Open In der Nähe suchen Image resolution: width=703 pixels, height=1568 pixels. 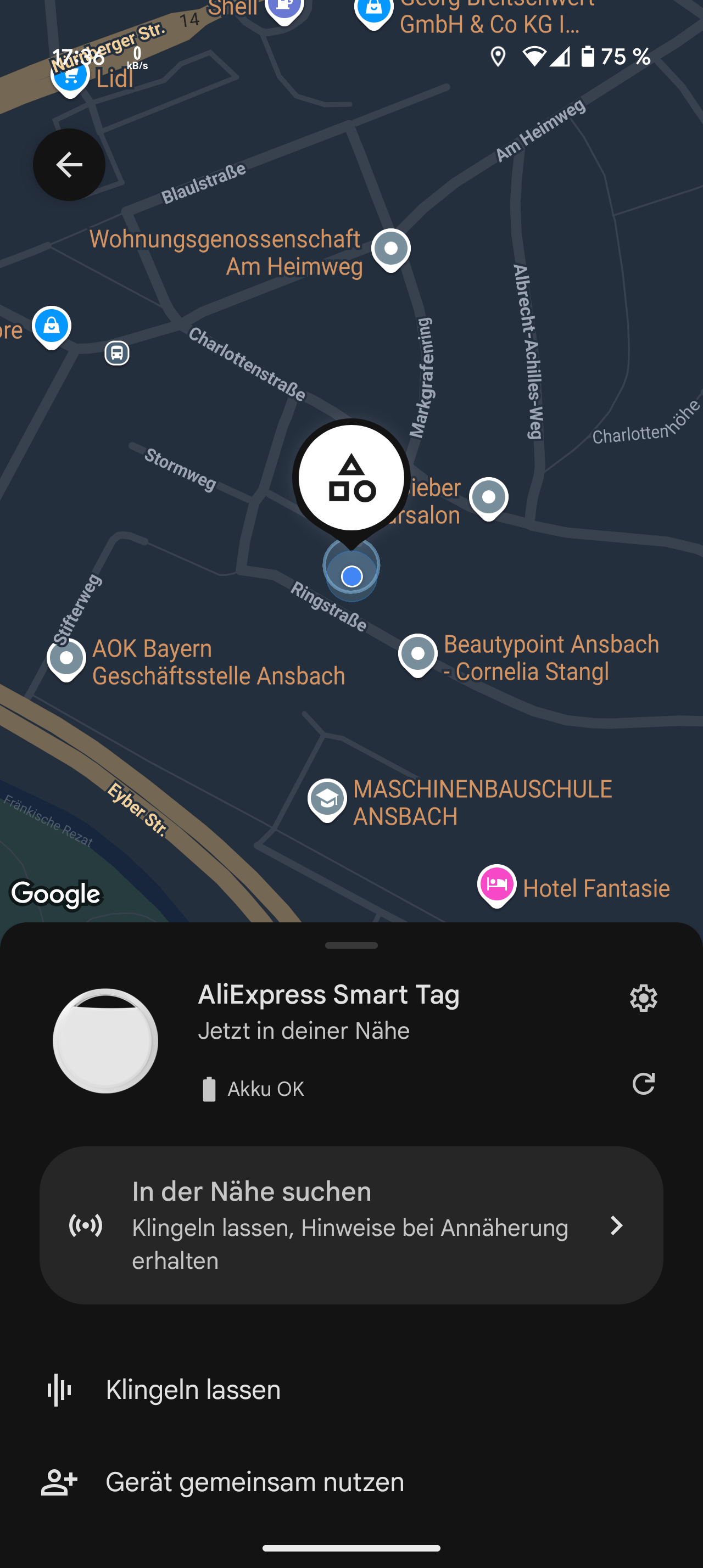pos(351,1225)
